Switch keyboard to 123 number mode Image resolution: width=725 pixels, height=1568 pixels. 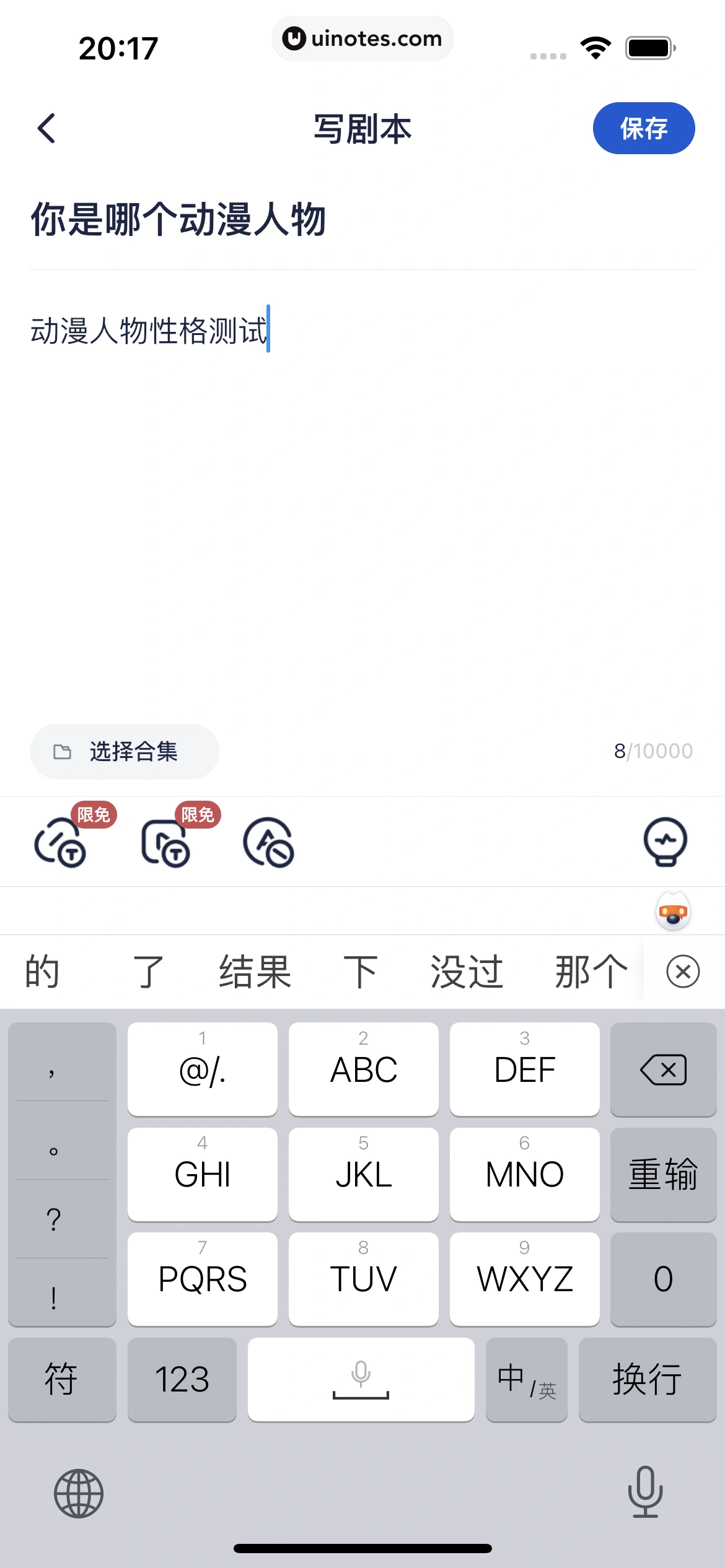(x=182, y=1379)
